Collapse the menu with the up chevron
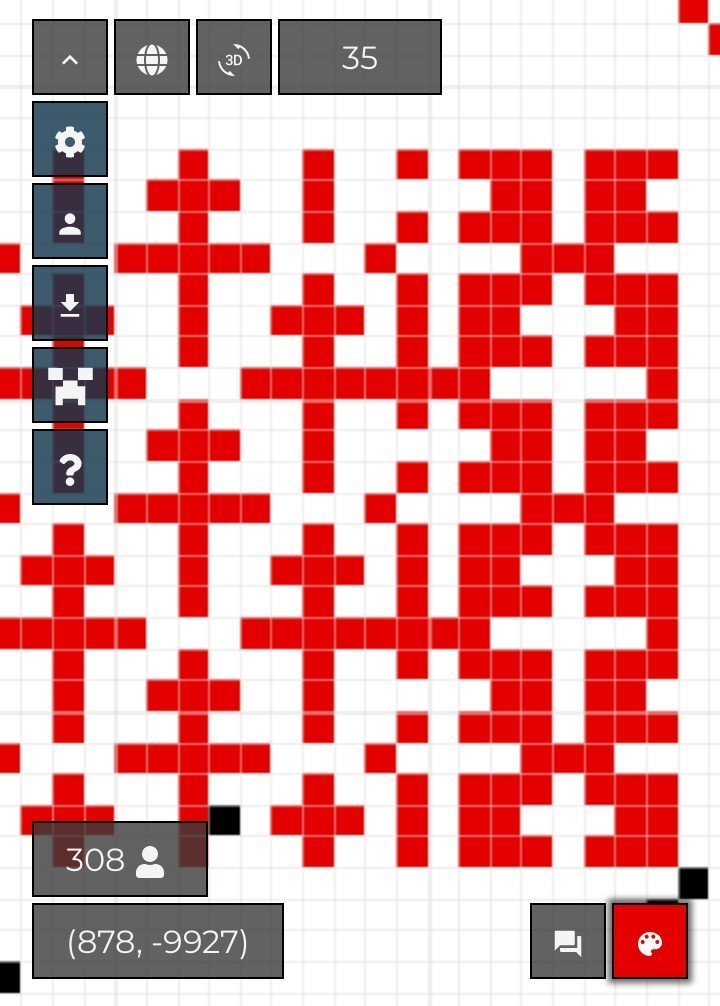 click(x=70, y=58)
